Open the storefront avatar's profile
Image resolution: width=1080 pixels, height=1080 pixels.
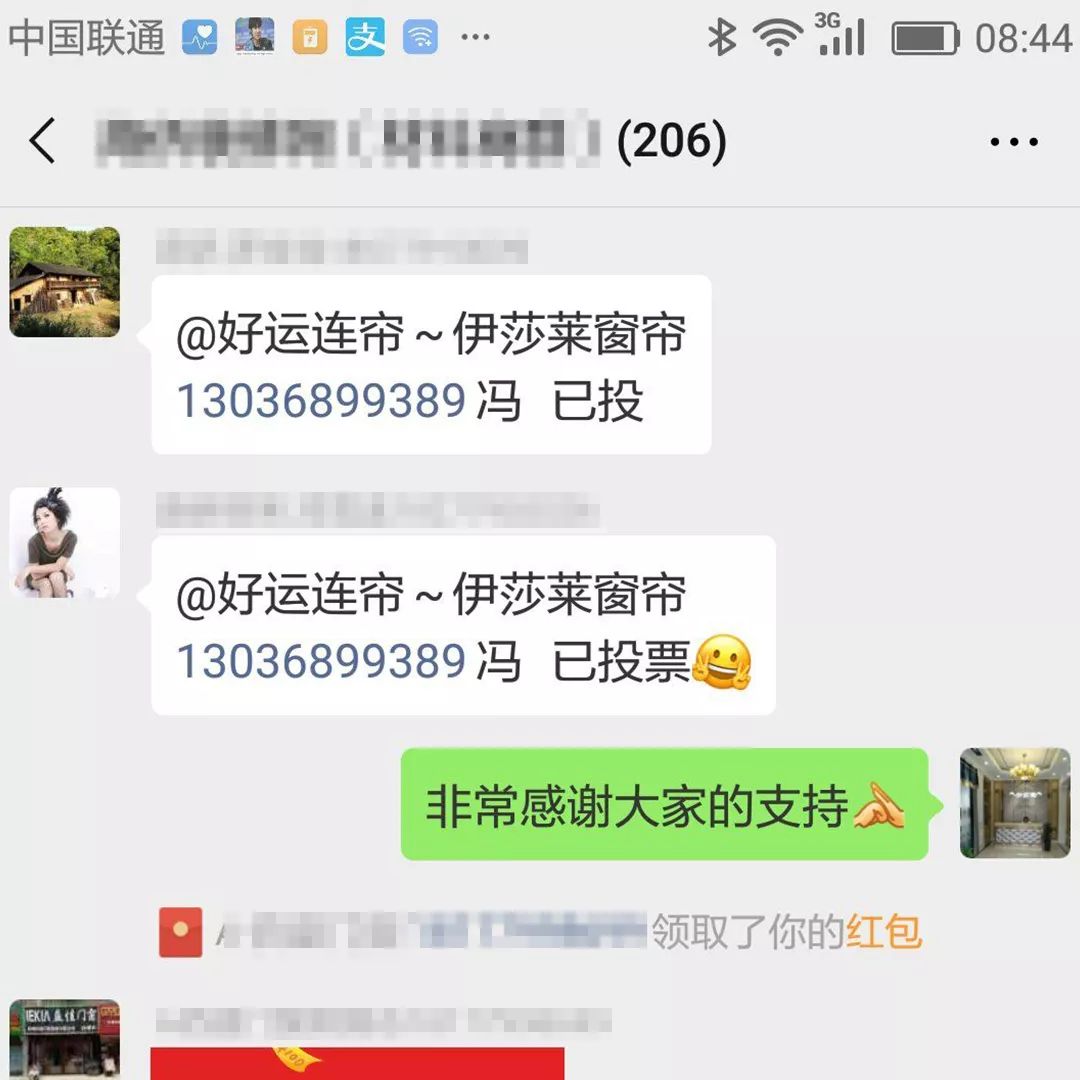point(65,1040)
